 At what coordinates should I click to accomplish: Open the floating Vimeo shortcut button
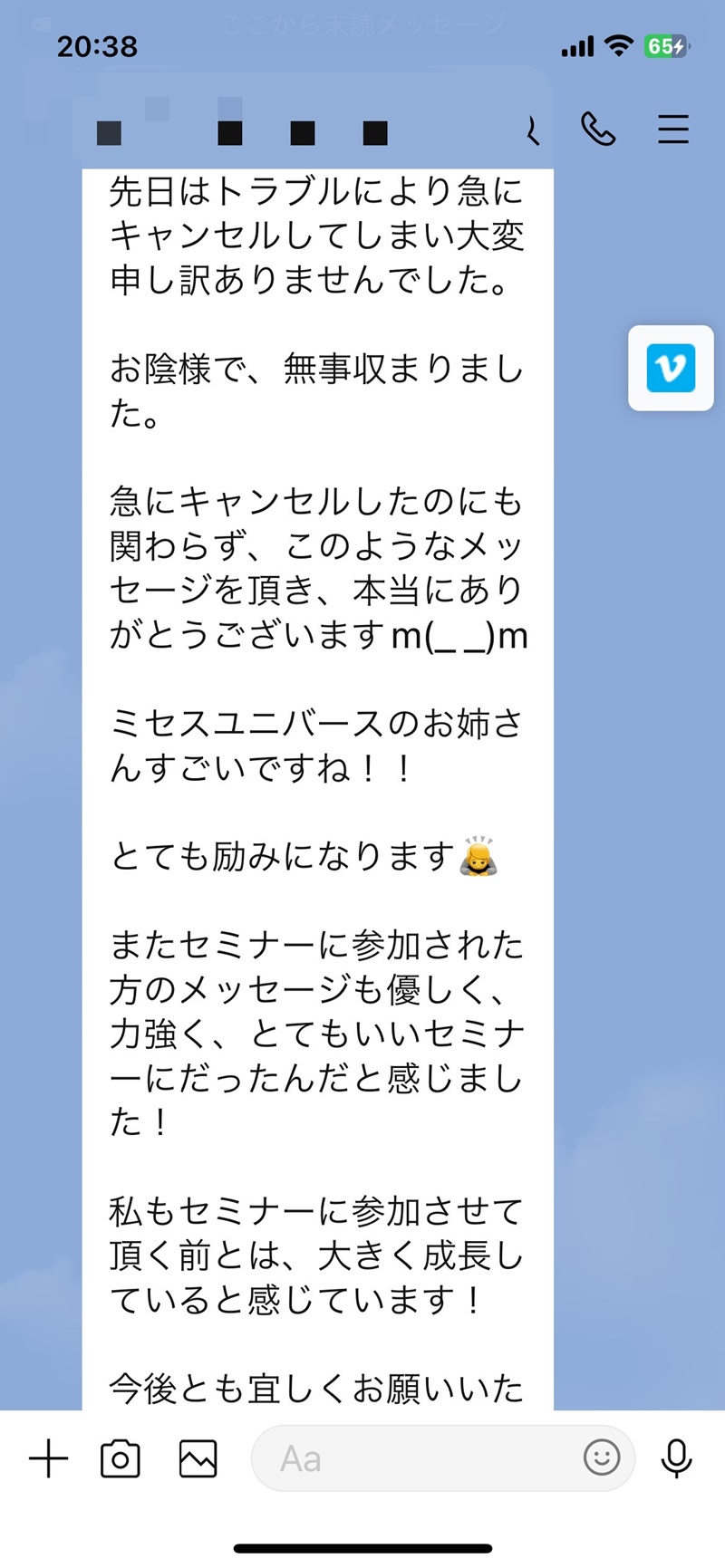tap(672, 368)
